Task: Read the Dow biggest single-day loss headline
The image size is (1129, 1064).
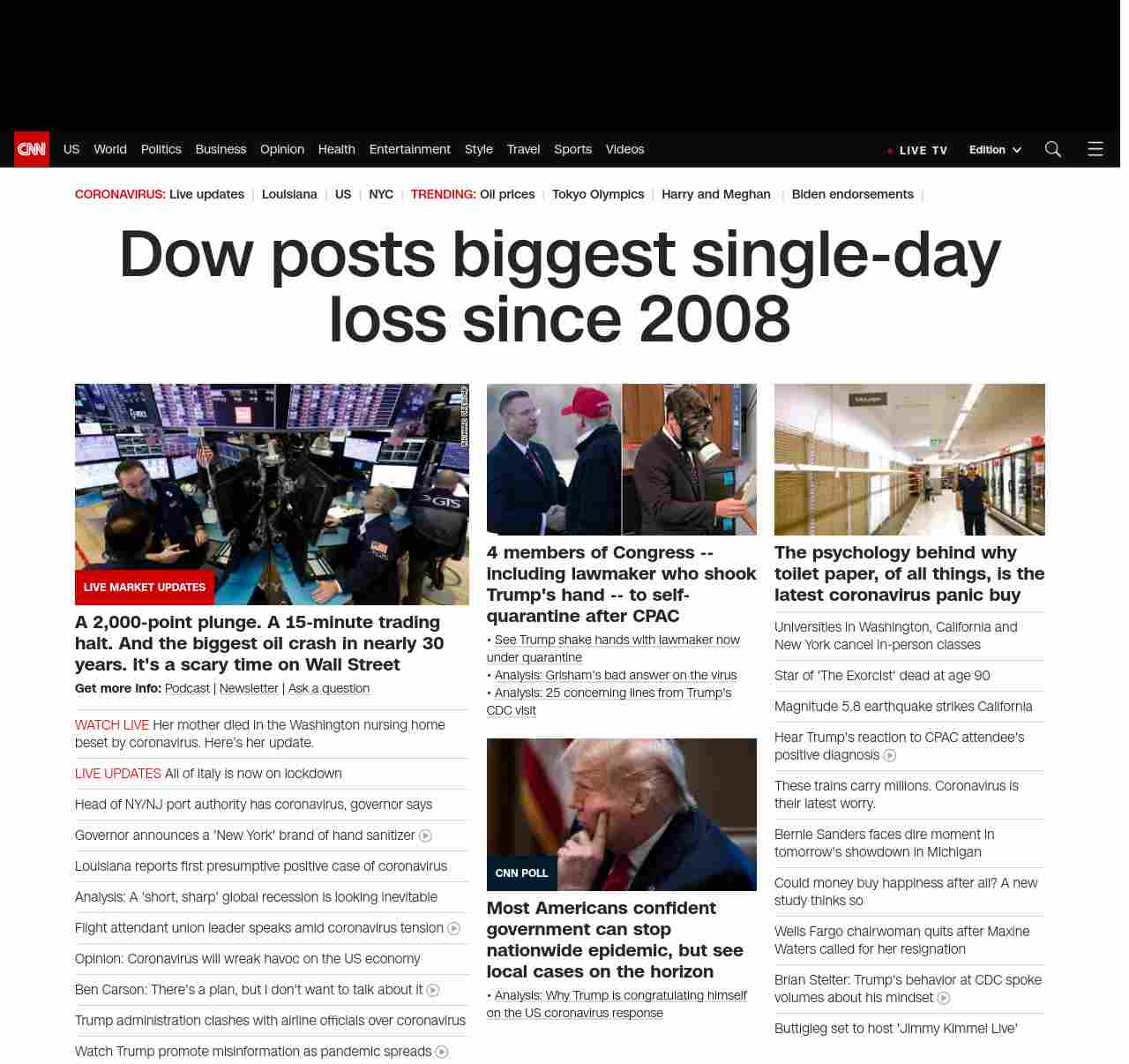Action: point(559,286)
